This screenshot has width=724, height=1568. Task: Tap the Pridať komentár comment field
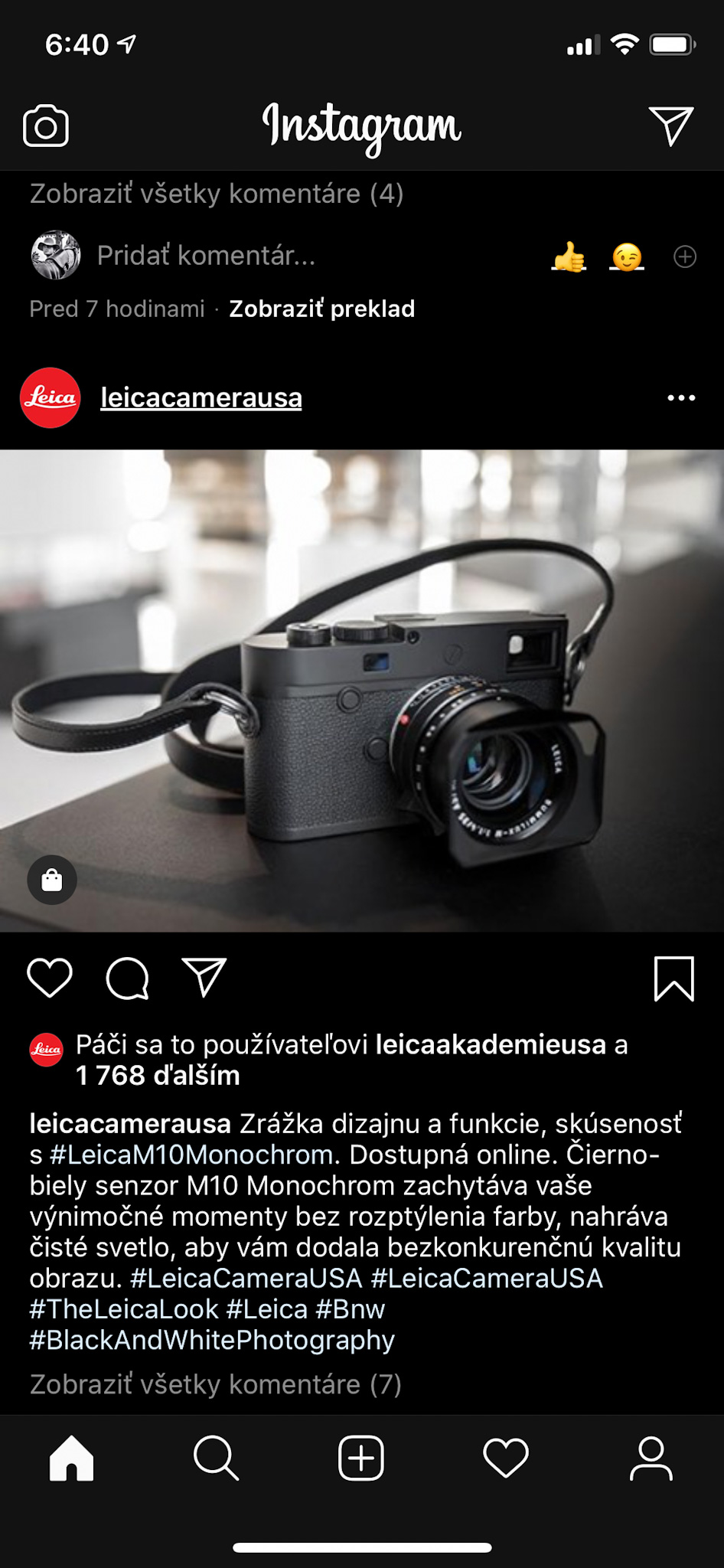coord(207,256)
